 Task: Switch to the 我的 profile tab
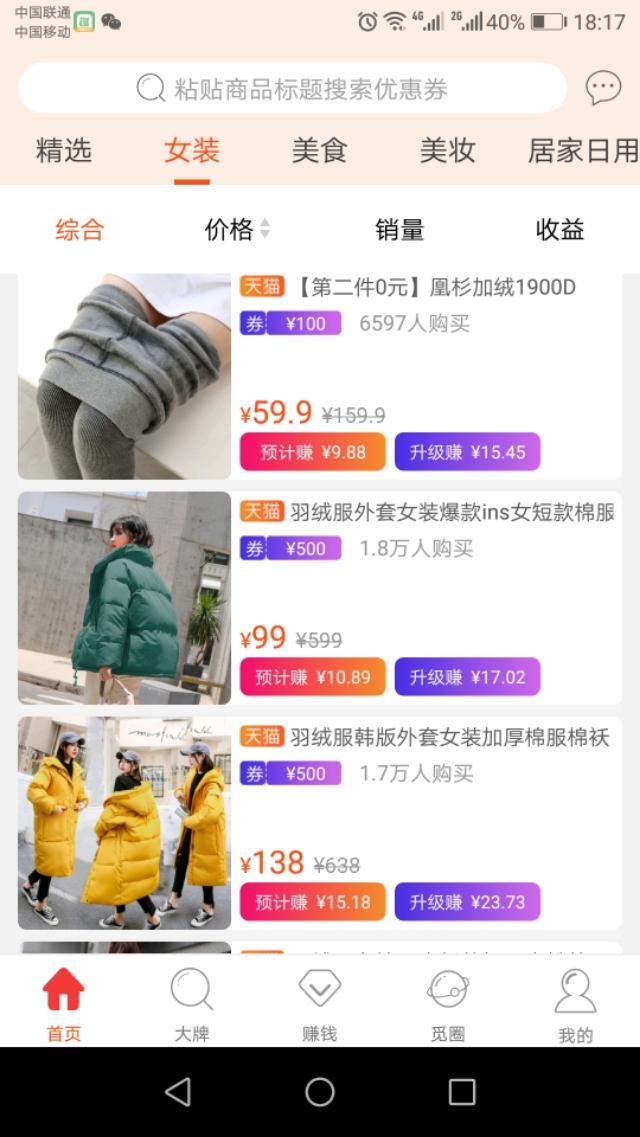click(575, 1003)
